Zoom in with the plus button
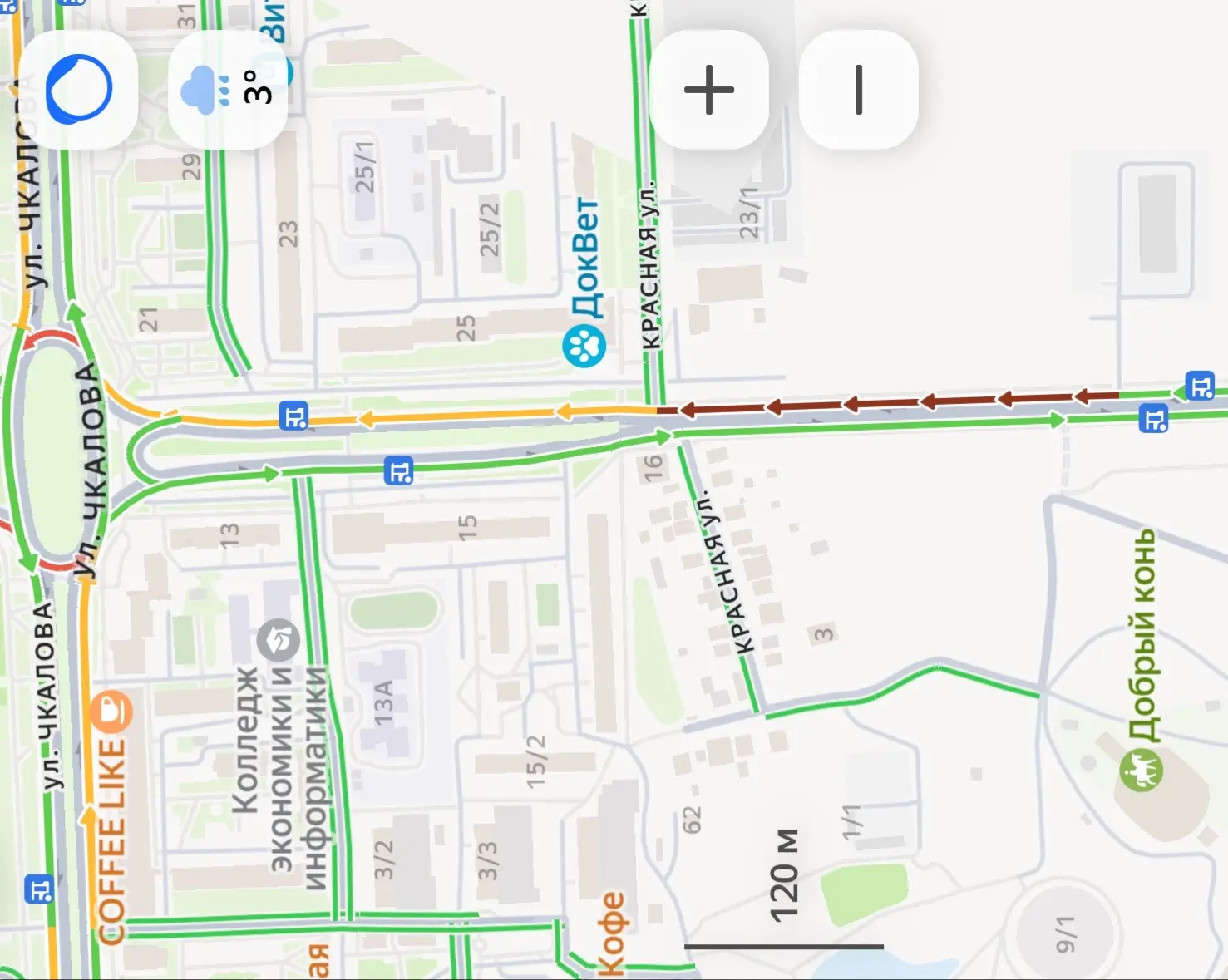Viewport: 1228px width, 980px height. 708,89
